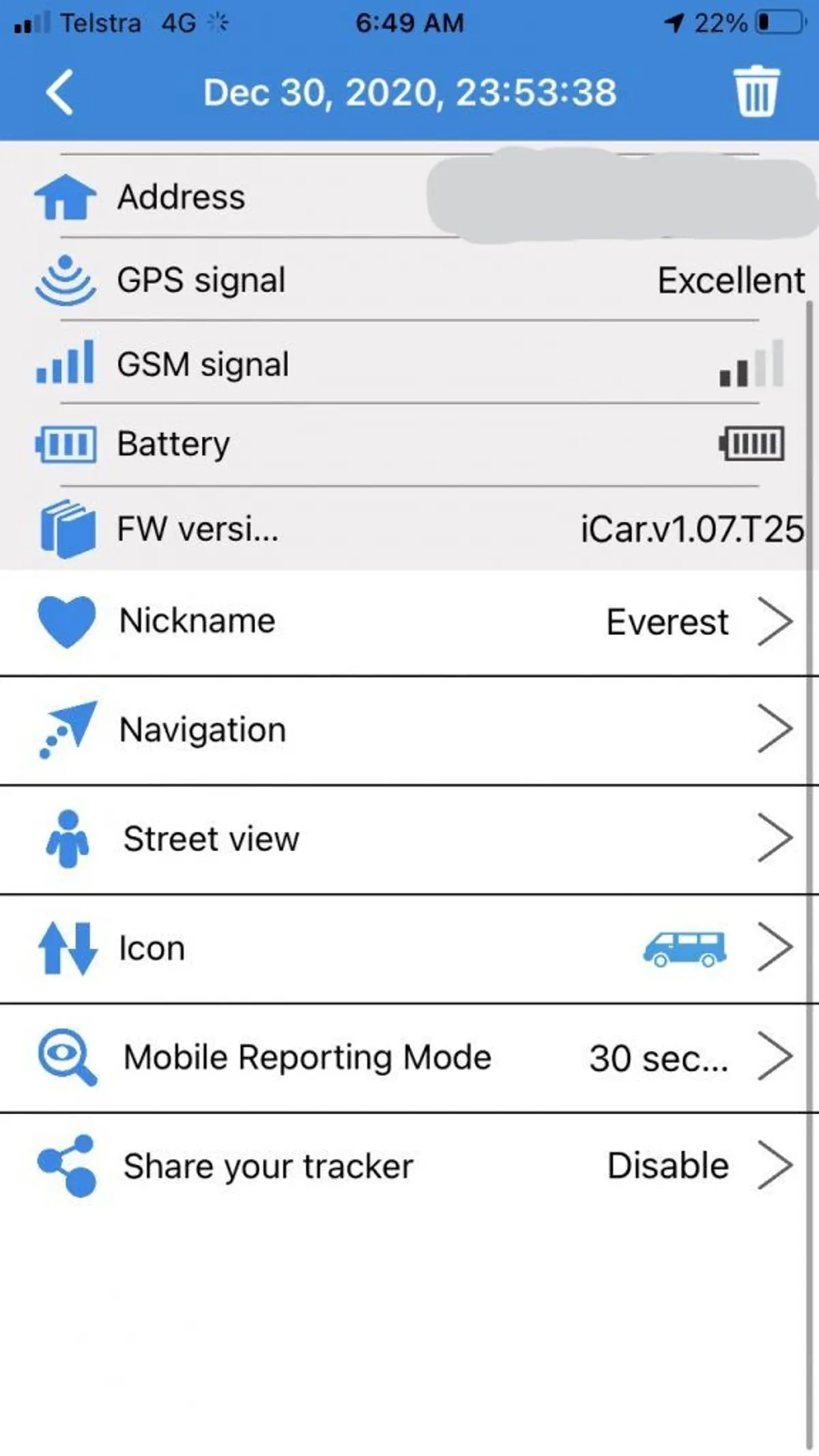Go back using the top-left arrow
The height and width of the screenshot is (1456, 819).
[60, 92]
